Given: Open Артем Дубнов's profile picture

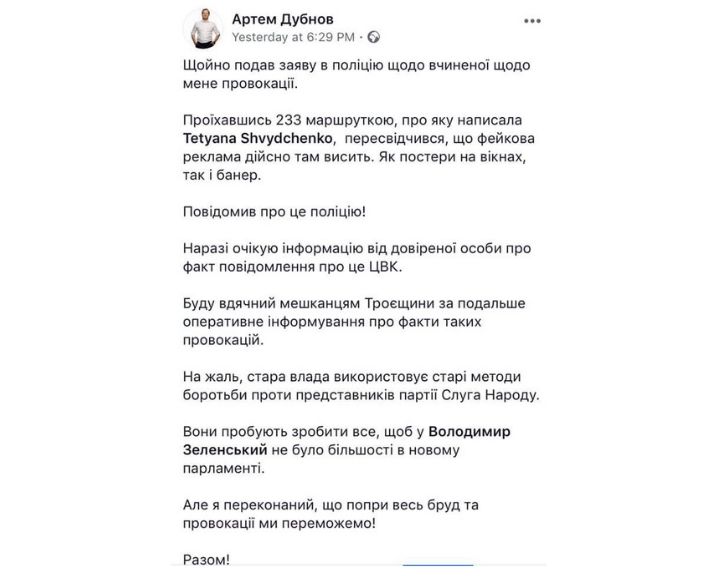Looking at the screenshot, I should tap(201, 27).
